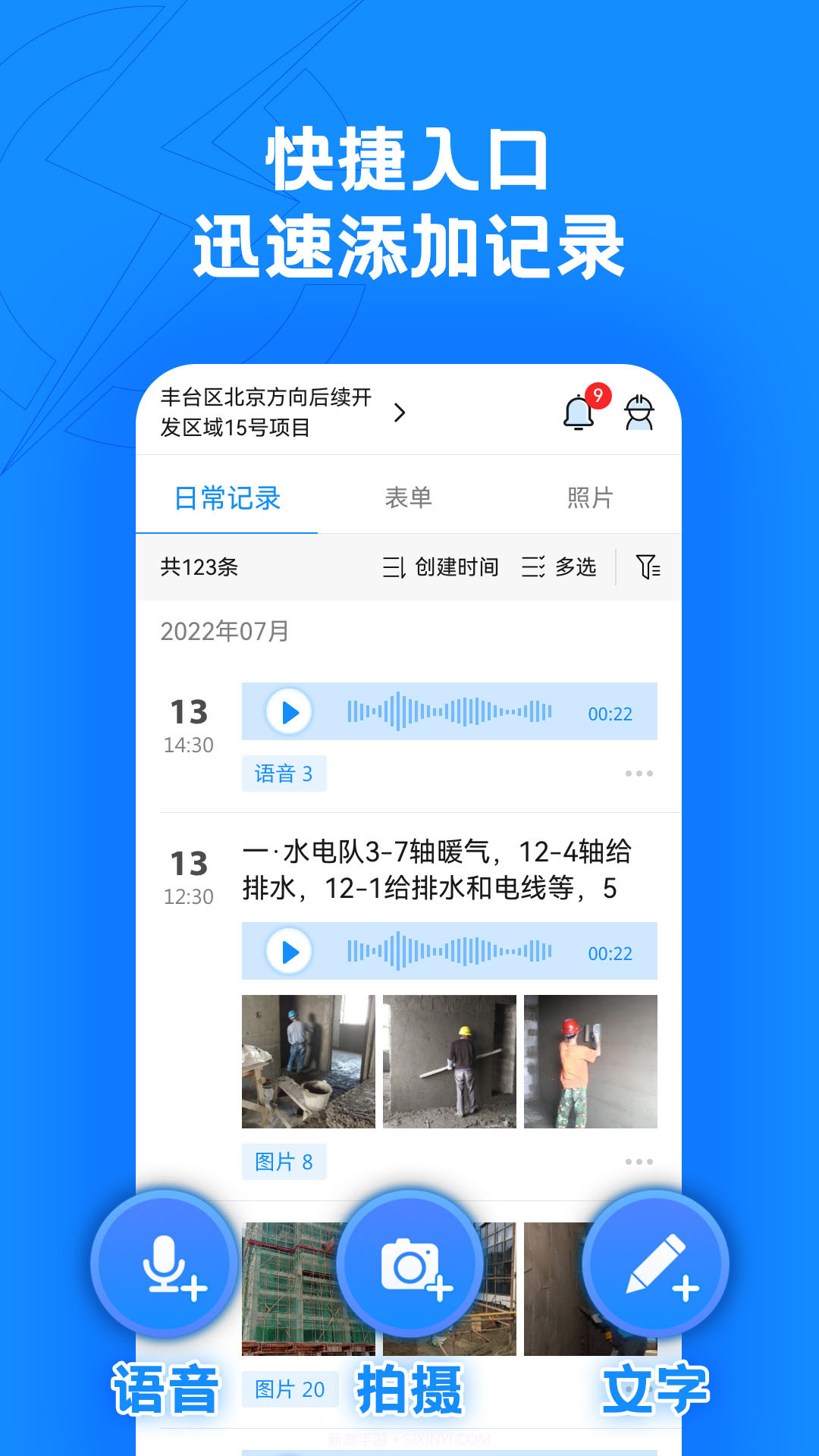Play the 00:22 voice note from 14:30

pyautogui.click(x=290, y=713)
